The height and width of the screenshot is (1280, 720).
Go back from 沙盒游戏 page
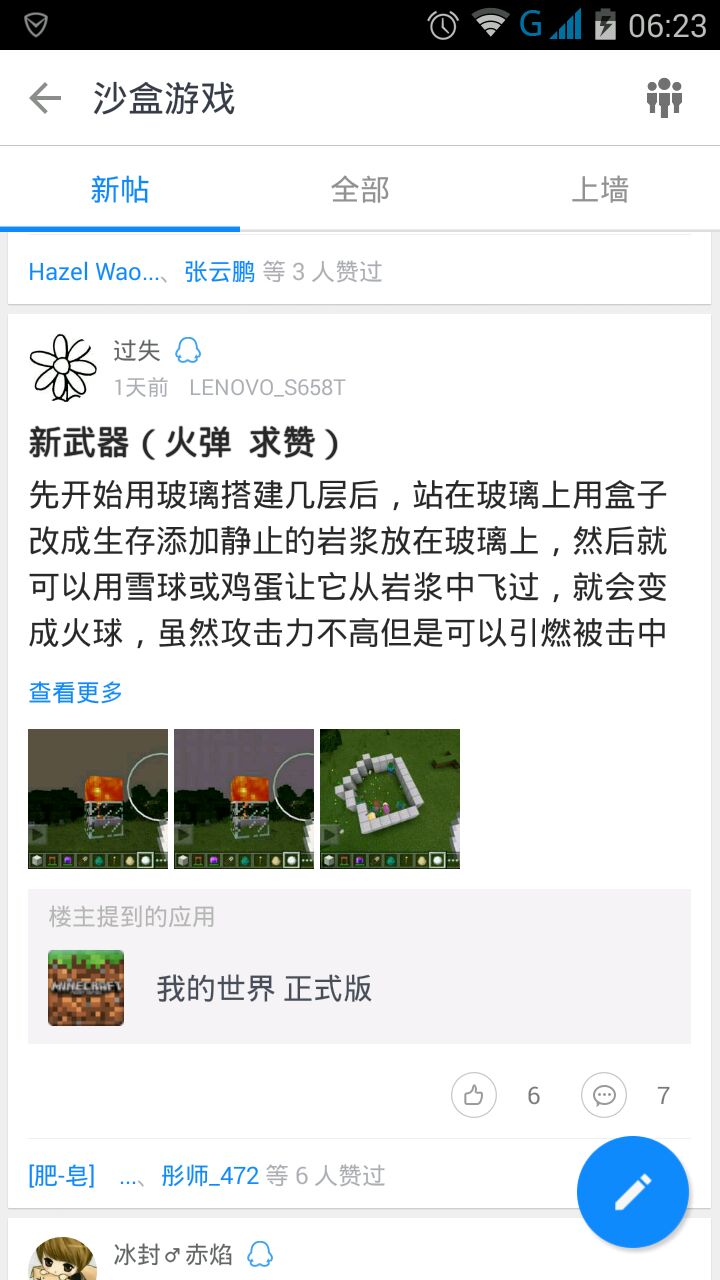click(x=45, y=98)
